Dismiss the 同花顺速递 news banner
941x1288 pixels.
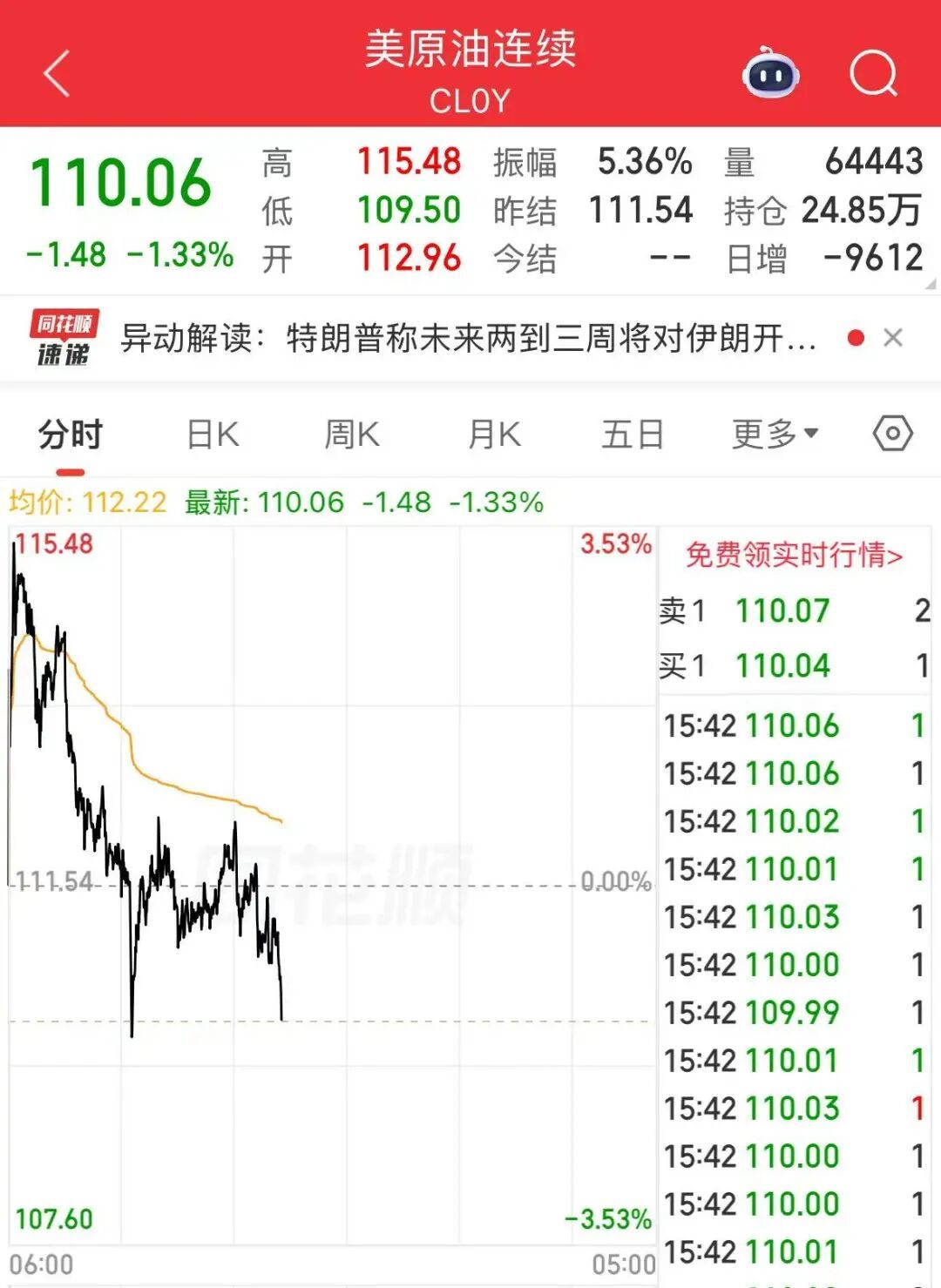[893, 338]
